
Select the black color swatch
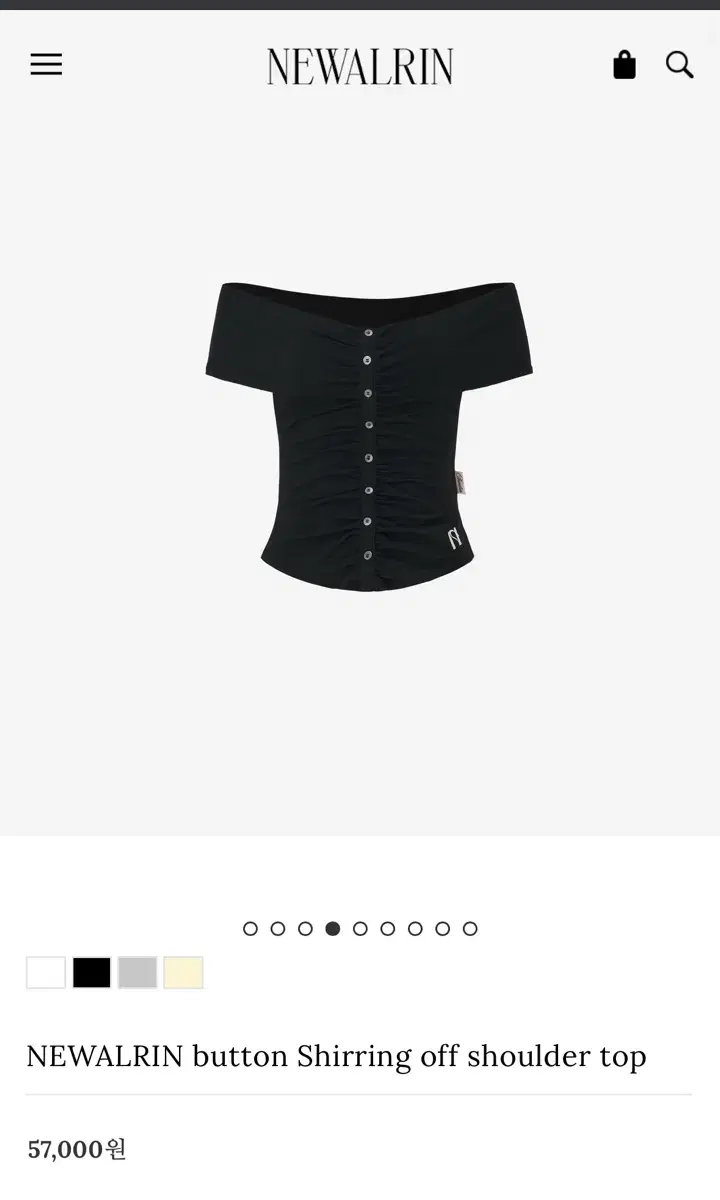92,972
